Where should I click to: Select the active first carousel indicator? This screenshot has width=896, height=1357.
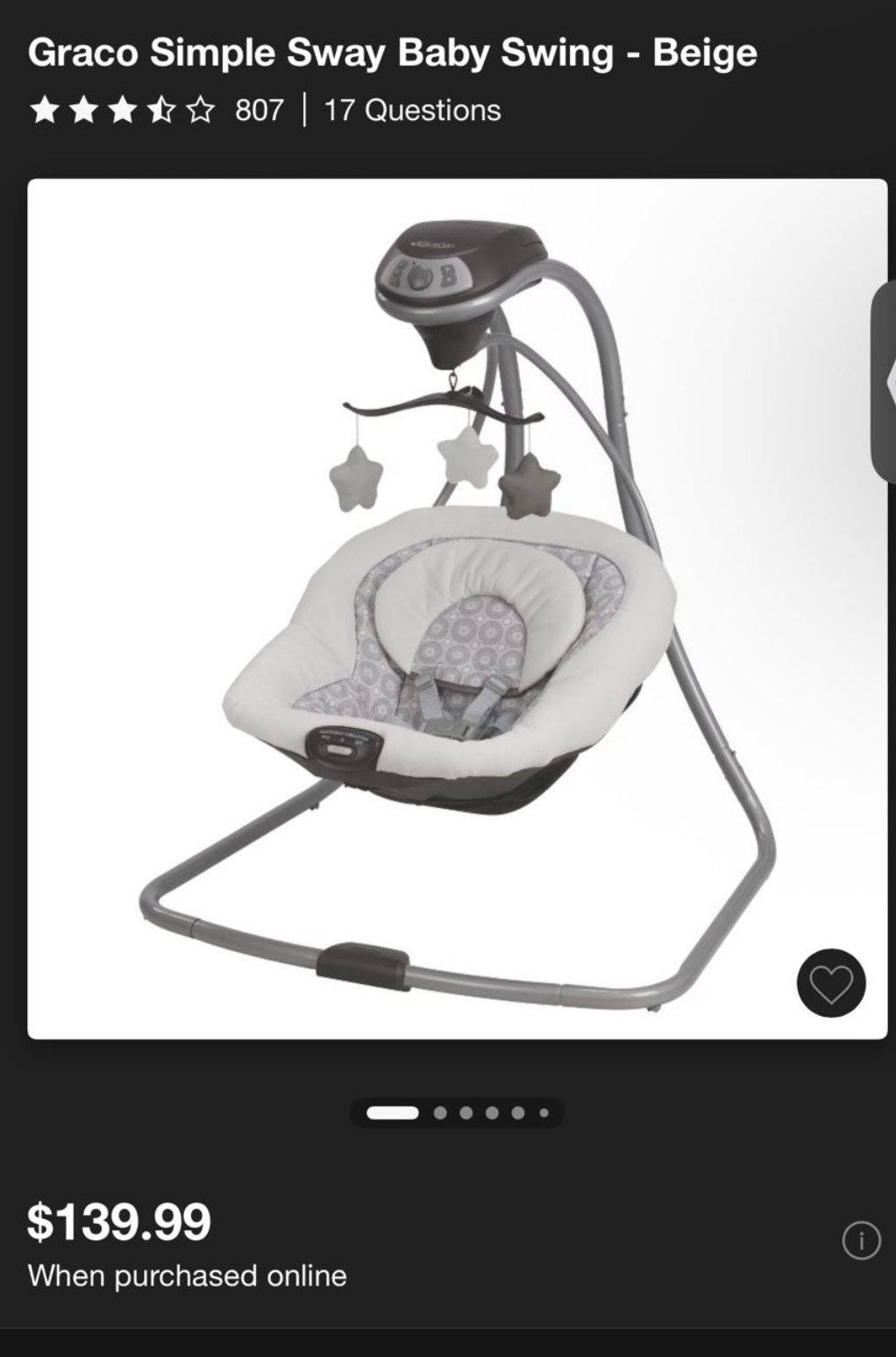(395, 1112)
